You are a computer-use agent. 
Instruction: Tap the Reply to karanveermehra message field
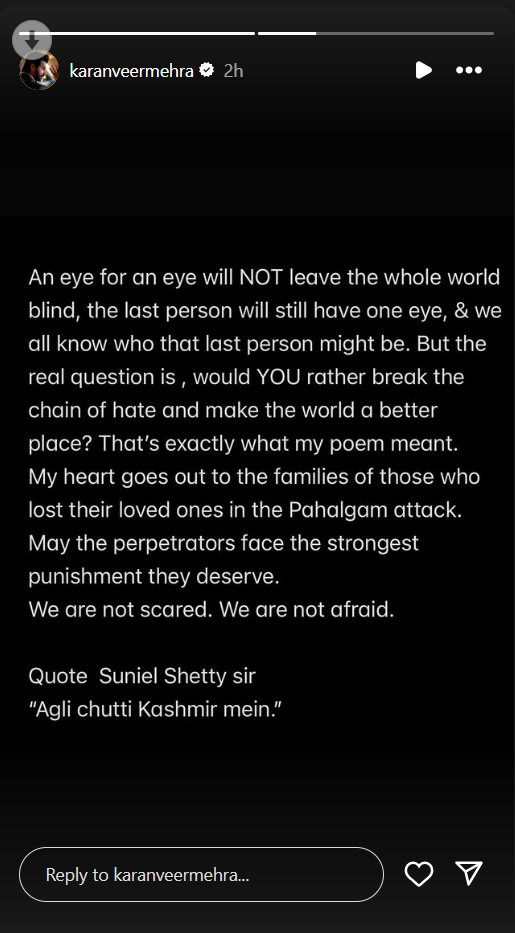[202, 874]
